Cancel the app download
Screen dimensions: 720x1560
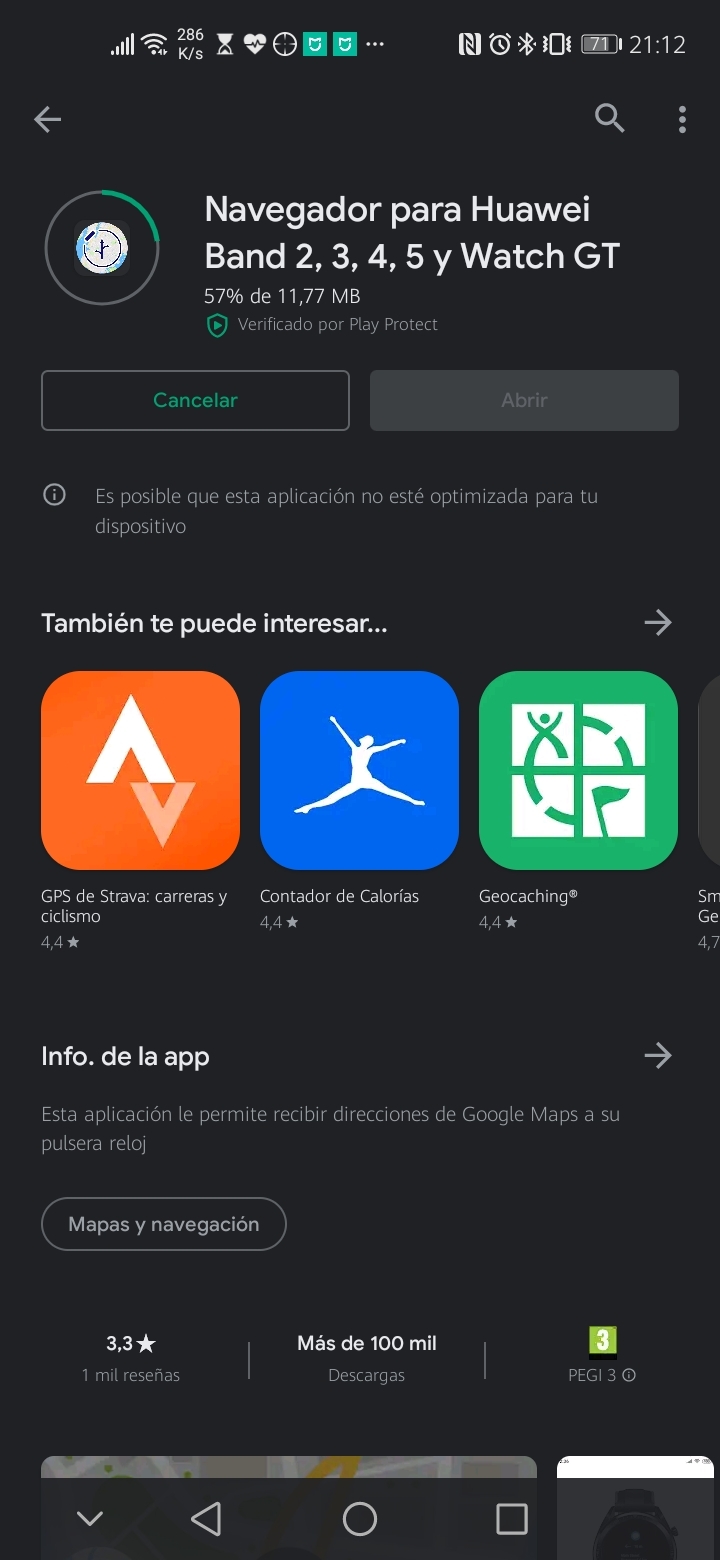pos(194,400)
